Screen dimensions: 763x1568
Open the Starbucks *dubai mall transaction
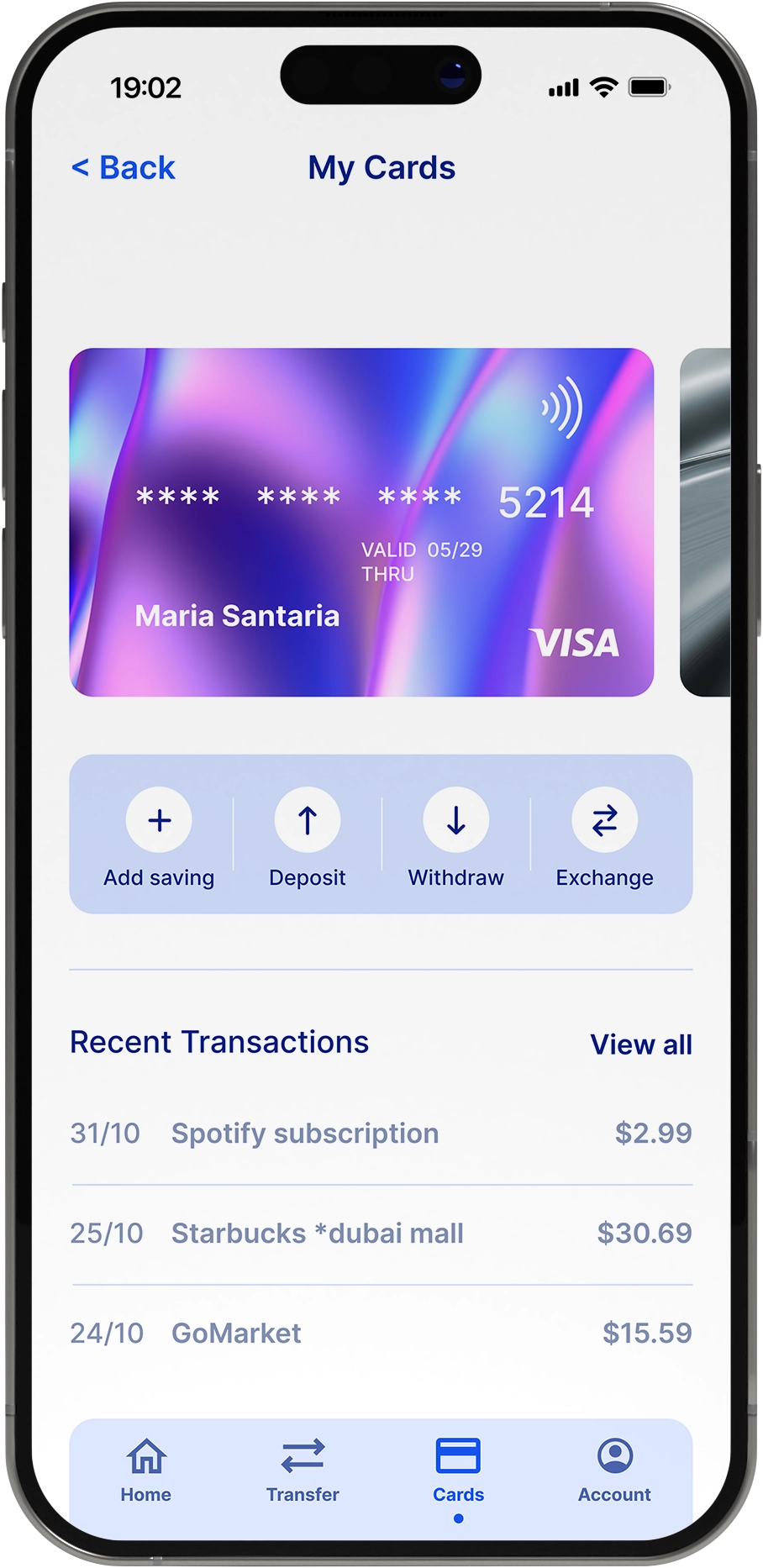[381, 1234]
